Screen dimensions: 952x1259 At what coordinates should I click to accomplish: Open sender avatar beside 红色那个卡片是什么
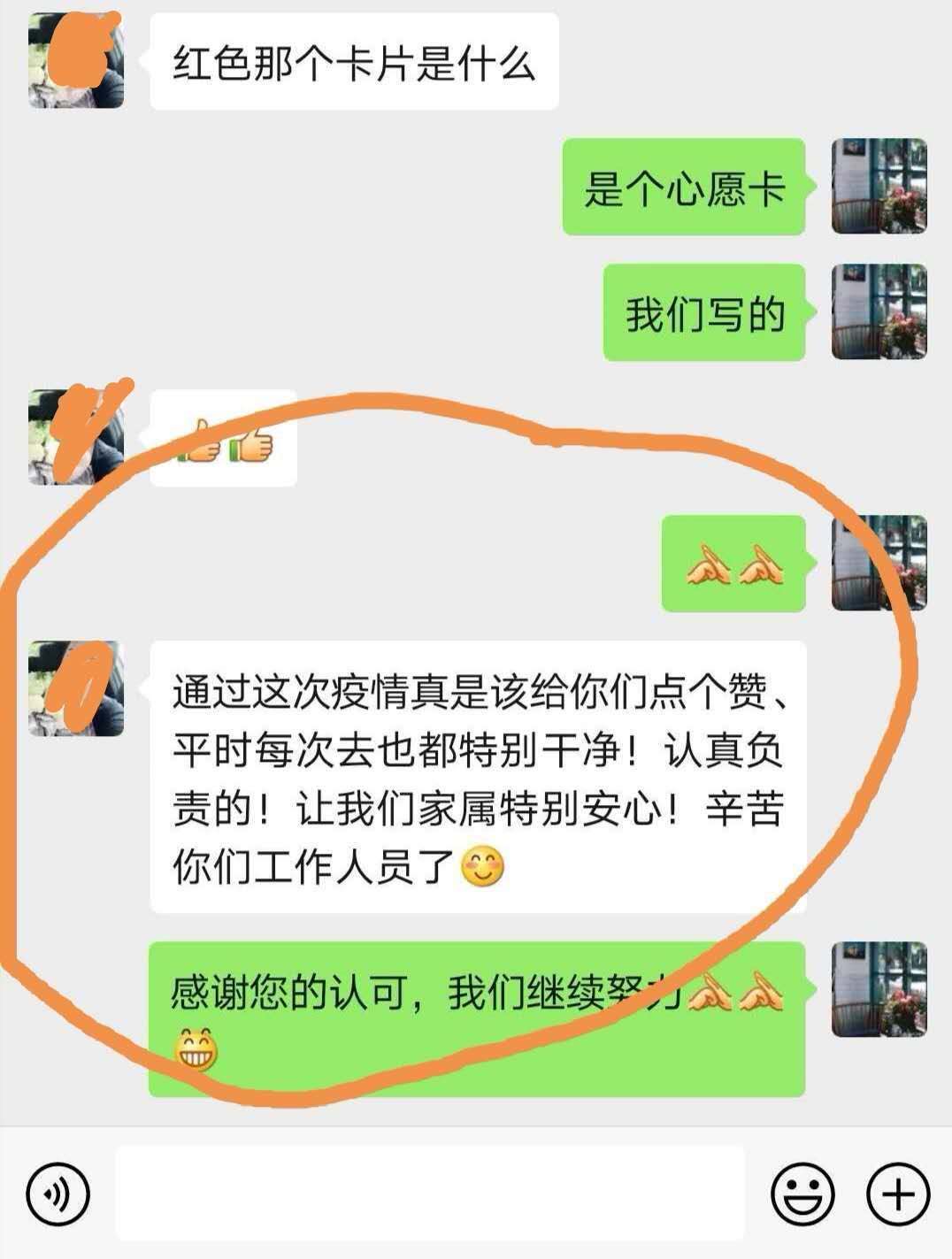click(76, 62)
